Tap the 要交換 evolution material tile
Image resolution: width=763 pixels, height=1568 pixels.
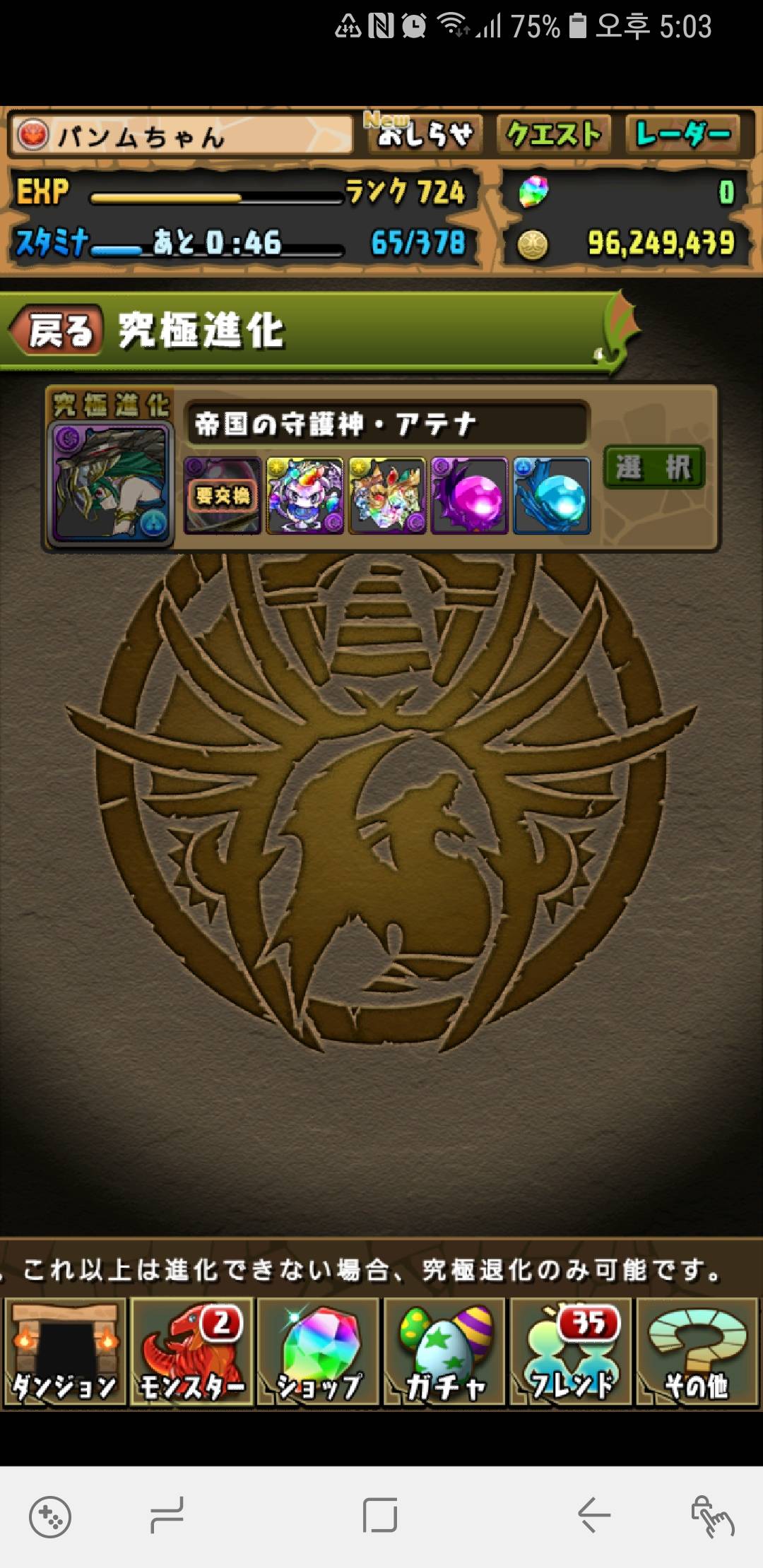coord(223,495)
